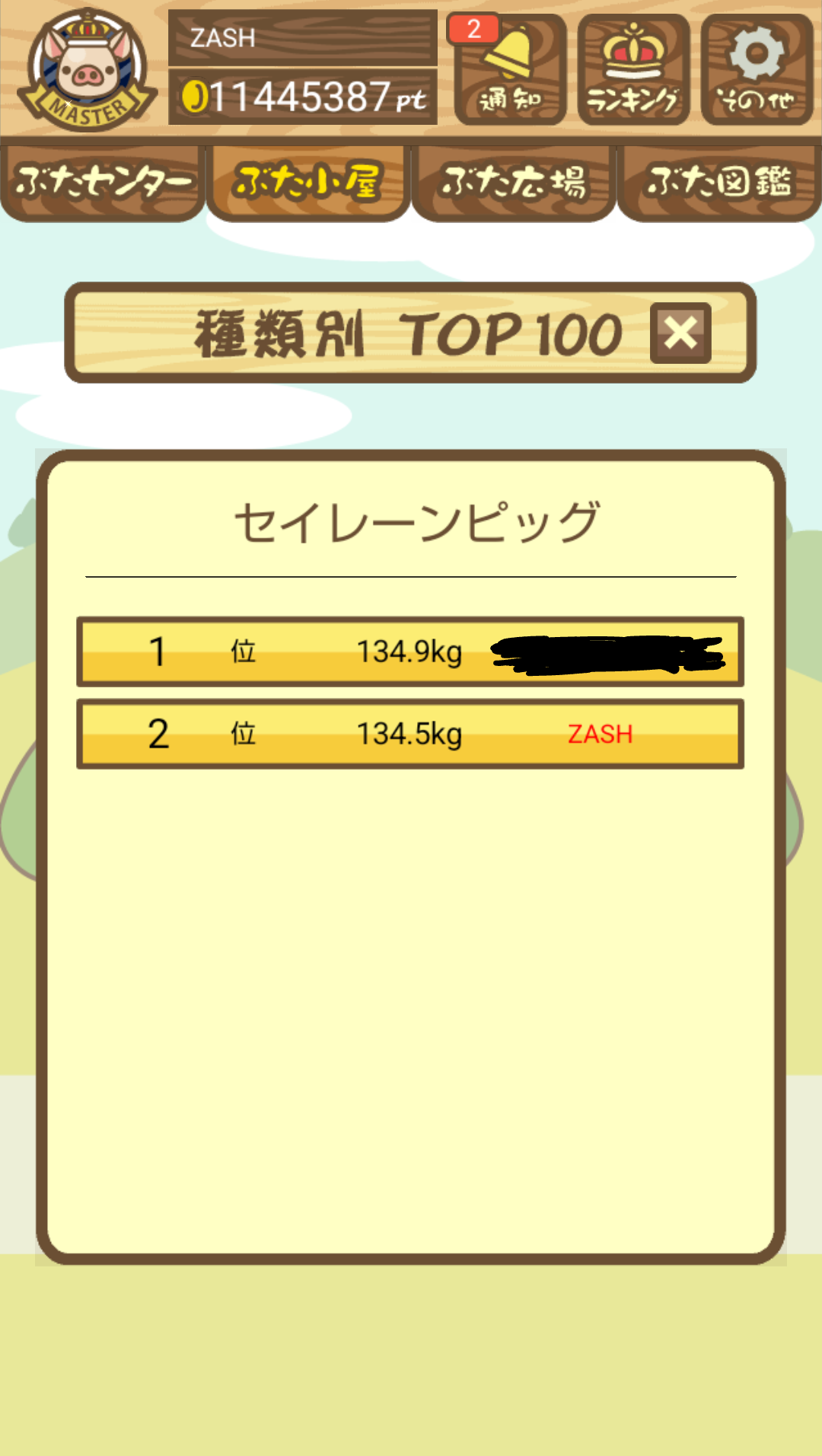The image size is (822, 1456).
Task: Switch to the ぶた小屋 tab
Action: [308, 183]
